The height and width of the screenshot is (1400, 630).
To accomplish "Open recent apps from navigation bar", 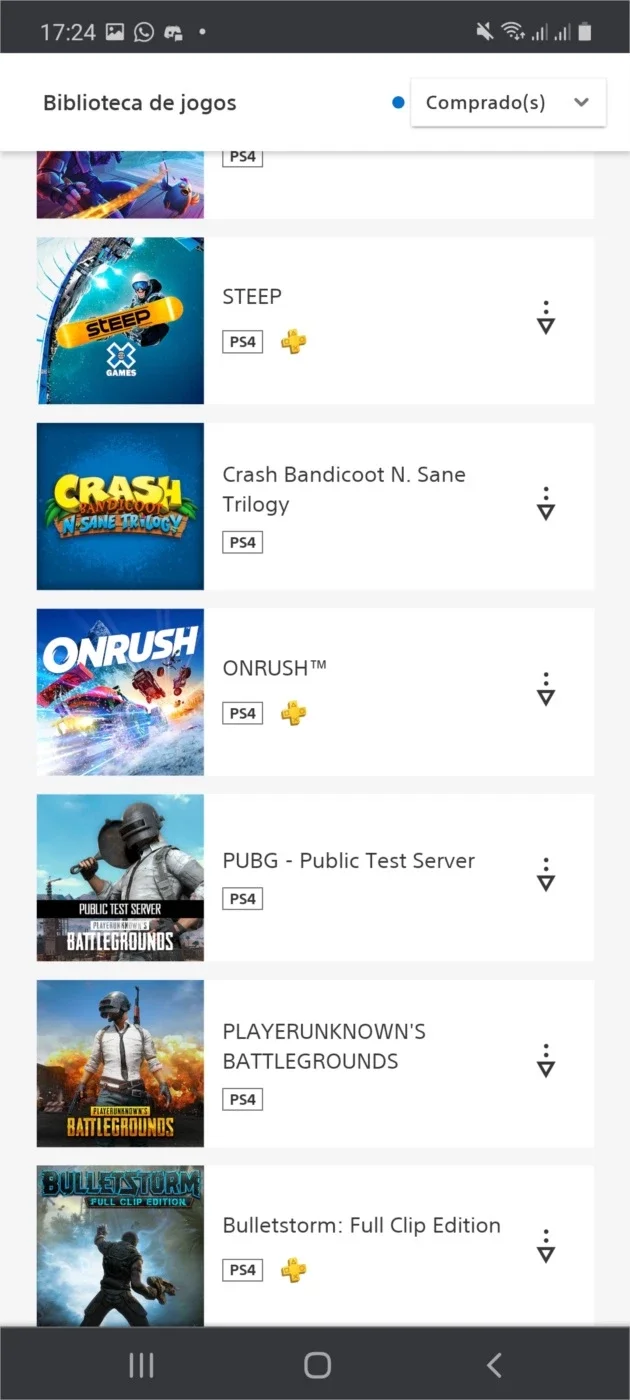I will (x=142, y=1365).
